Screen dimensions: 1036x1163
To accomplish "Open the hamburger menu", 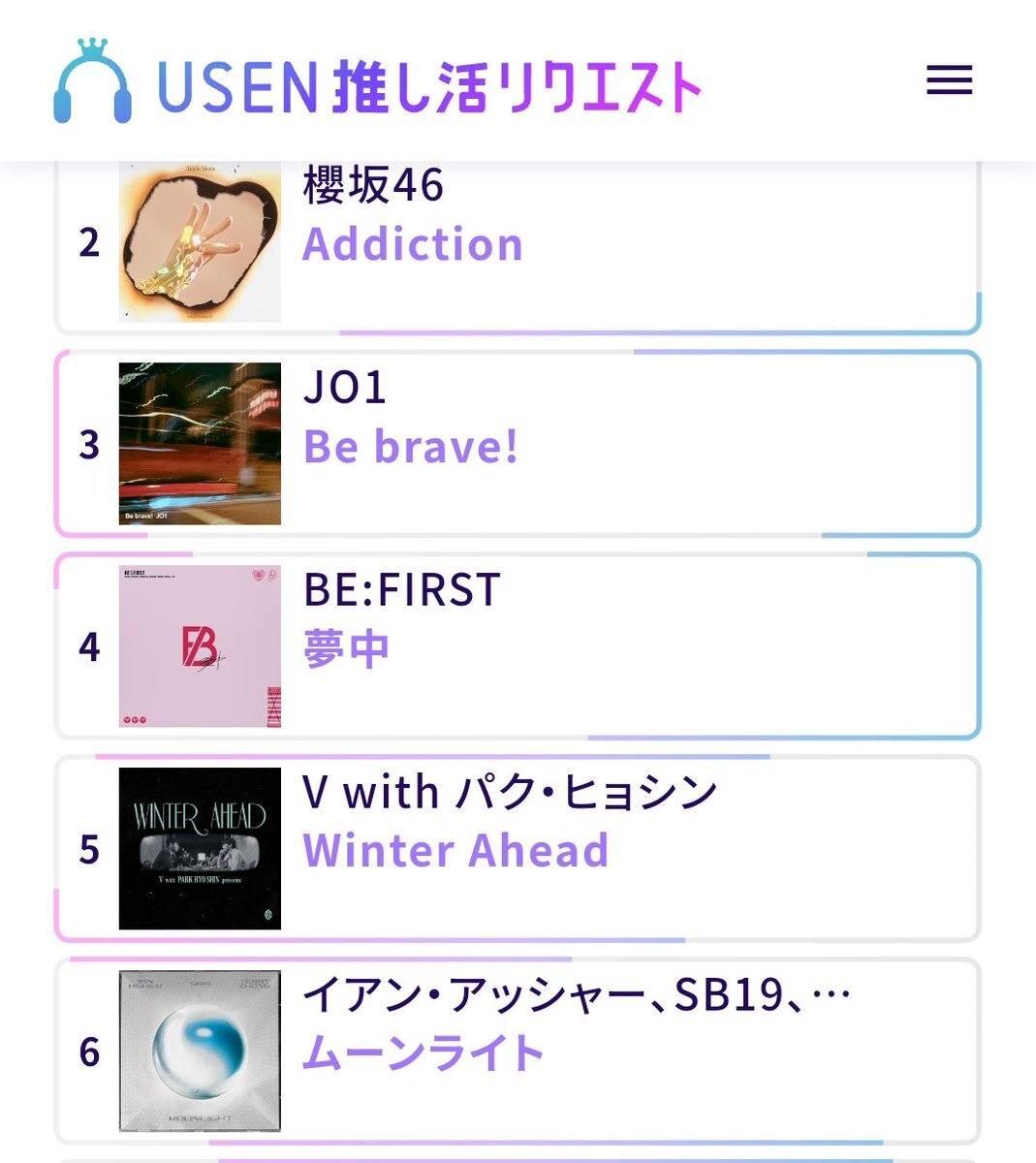I will [x=949, y=80].
